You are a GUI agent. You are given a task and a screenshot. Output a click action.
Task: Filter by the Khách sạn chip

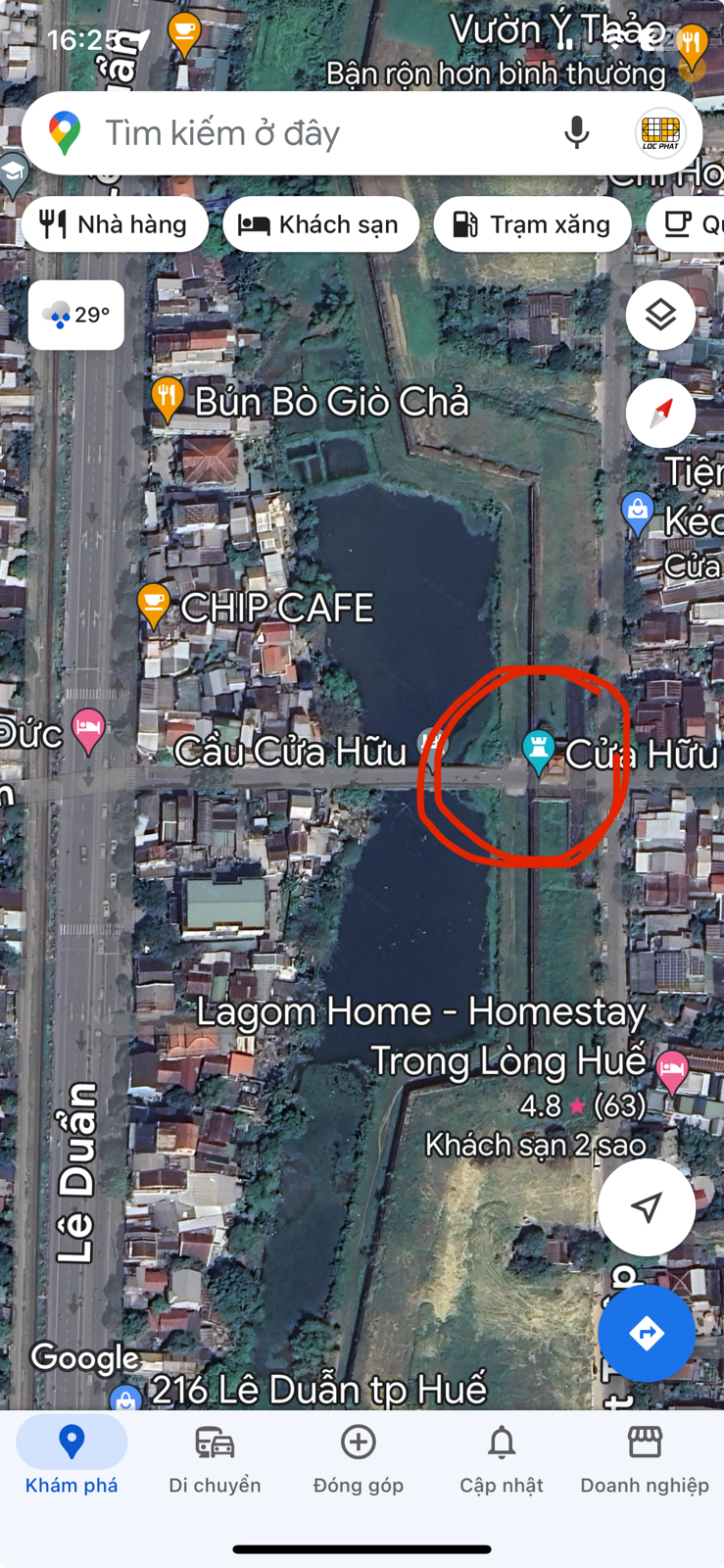pyautogui.click(x=320, y=224)
